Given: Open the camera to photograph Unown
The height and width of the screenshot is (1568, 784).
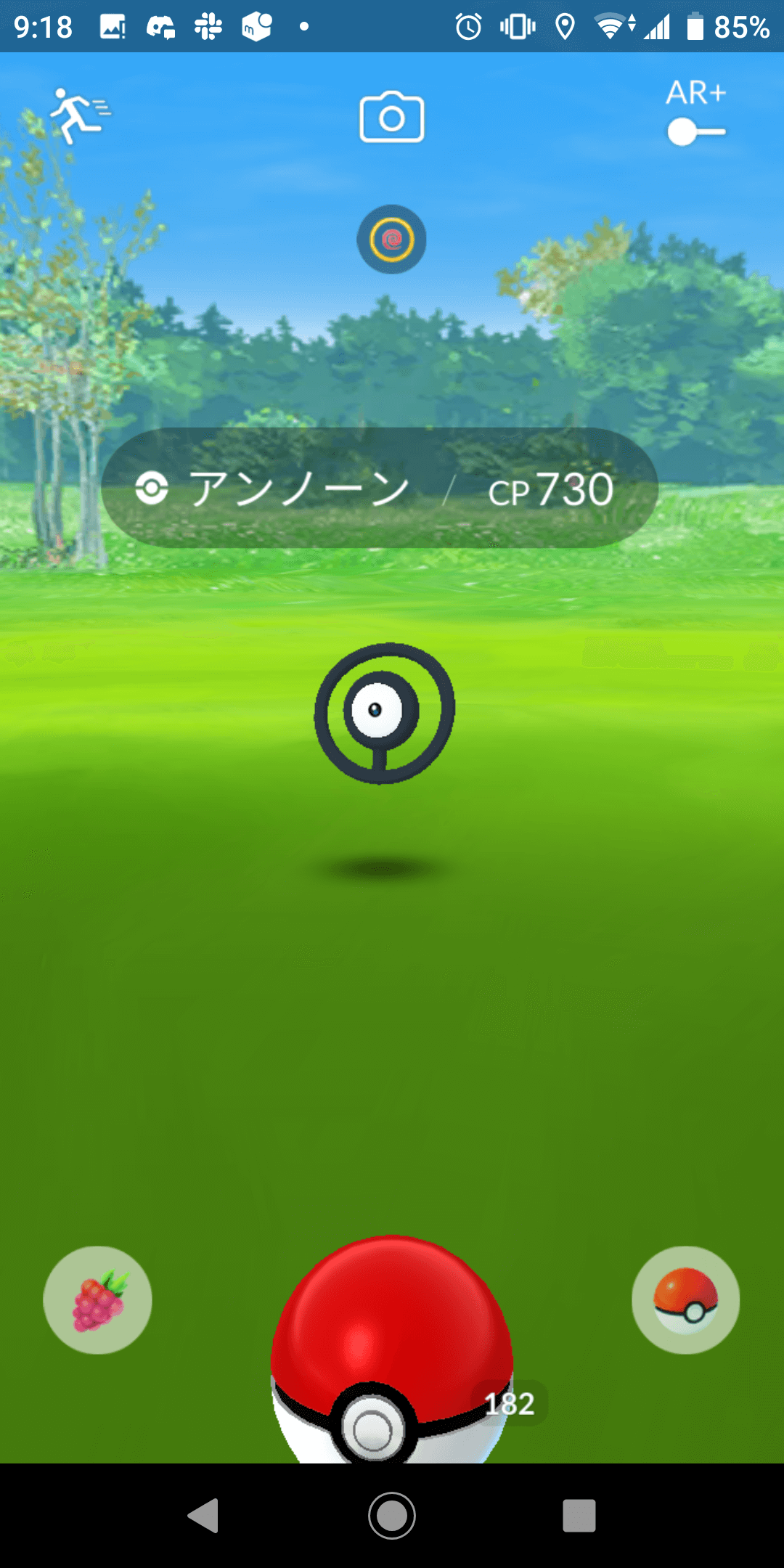Looking at the screenshot, I should [x=392, y=118].
